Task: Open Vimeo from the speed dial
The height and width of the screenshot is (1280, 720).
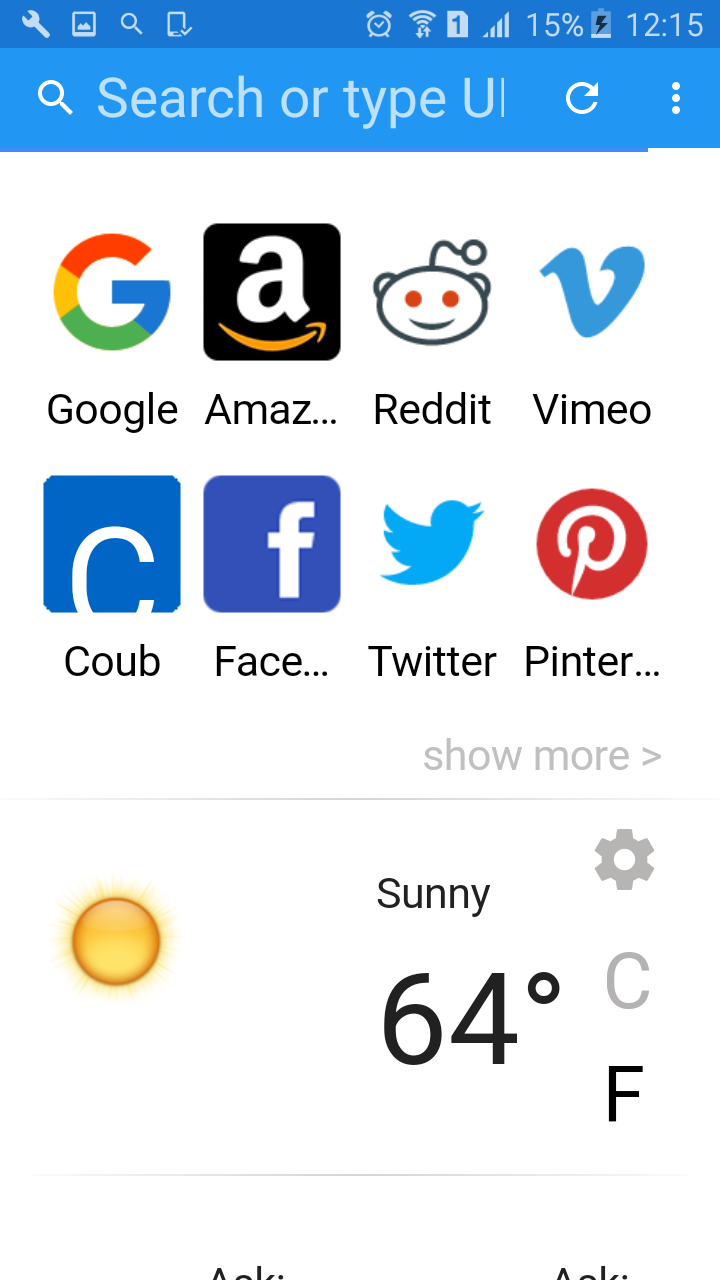Action: [x=592, y=292]
